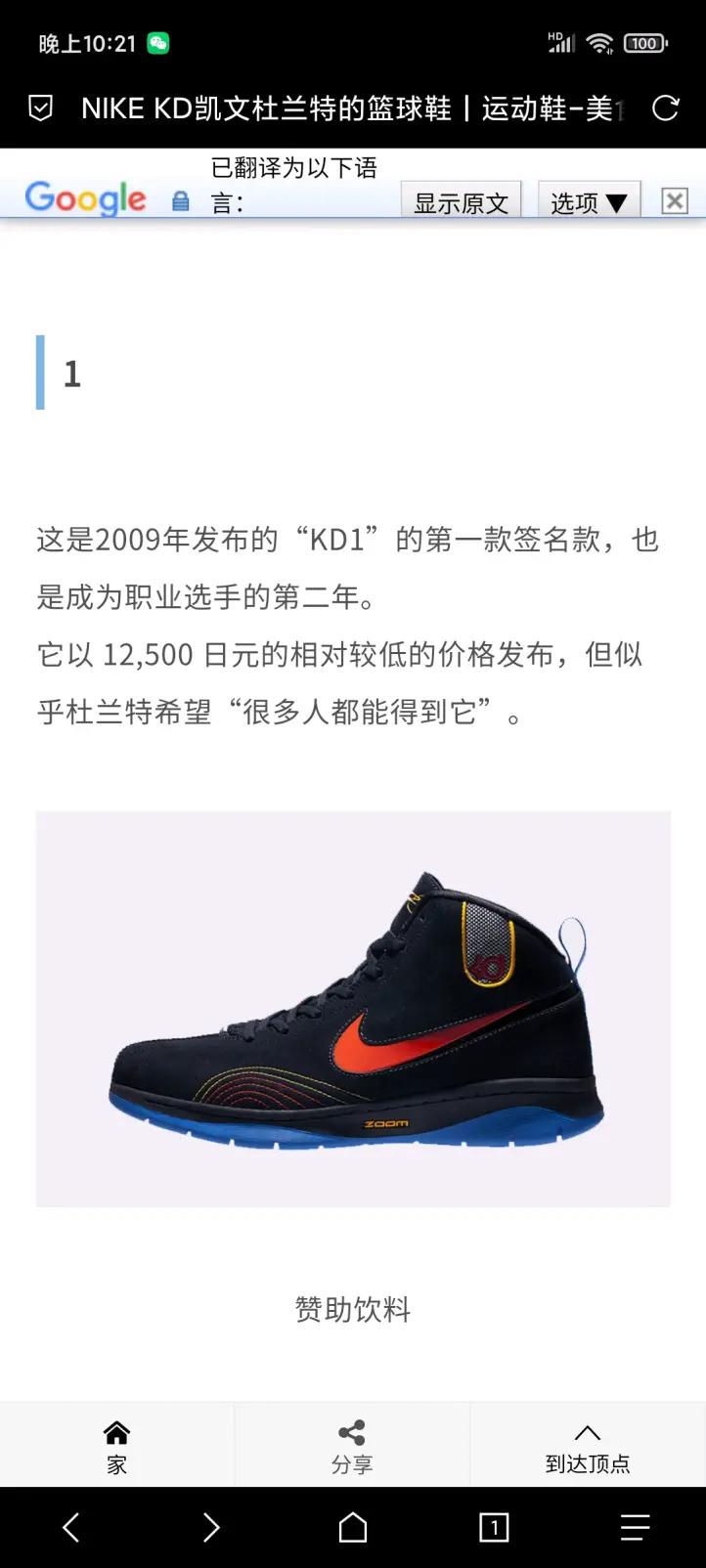Go to the site home (家)

tap(117, 1446)
